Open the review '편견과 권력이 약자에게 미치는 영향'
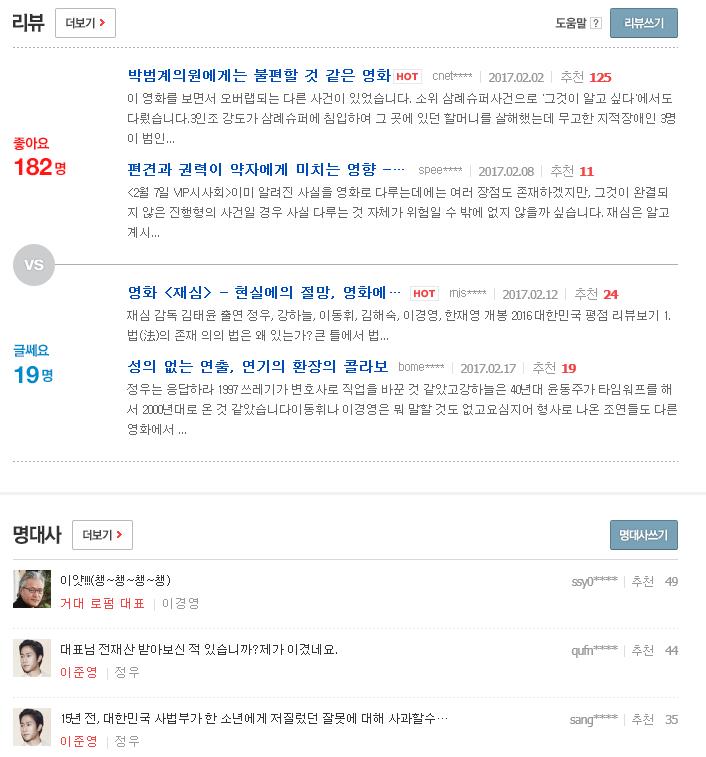Viewport: 706px width, 757px height. point(266,169)
